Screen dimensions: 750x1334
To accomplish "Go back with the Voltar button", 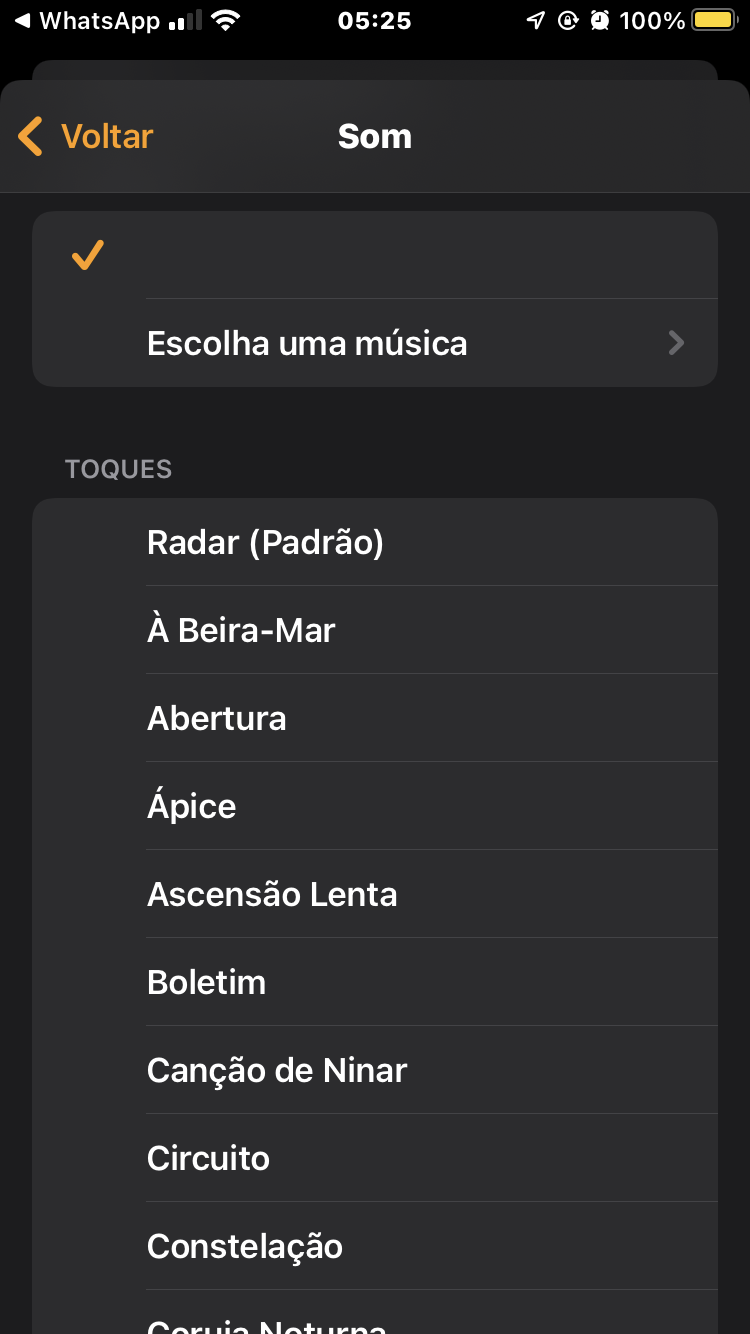I will (86, 136).
